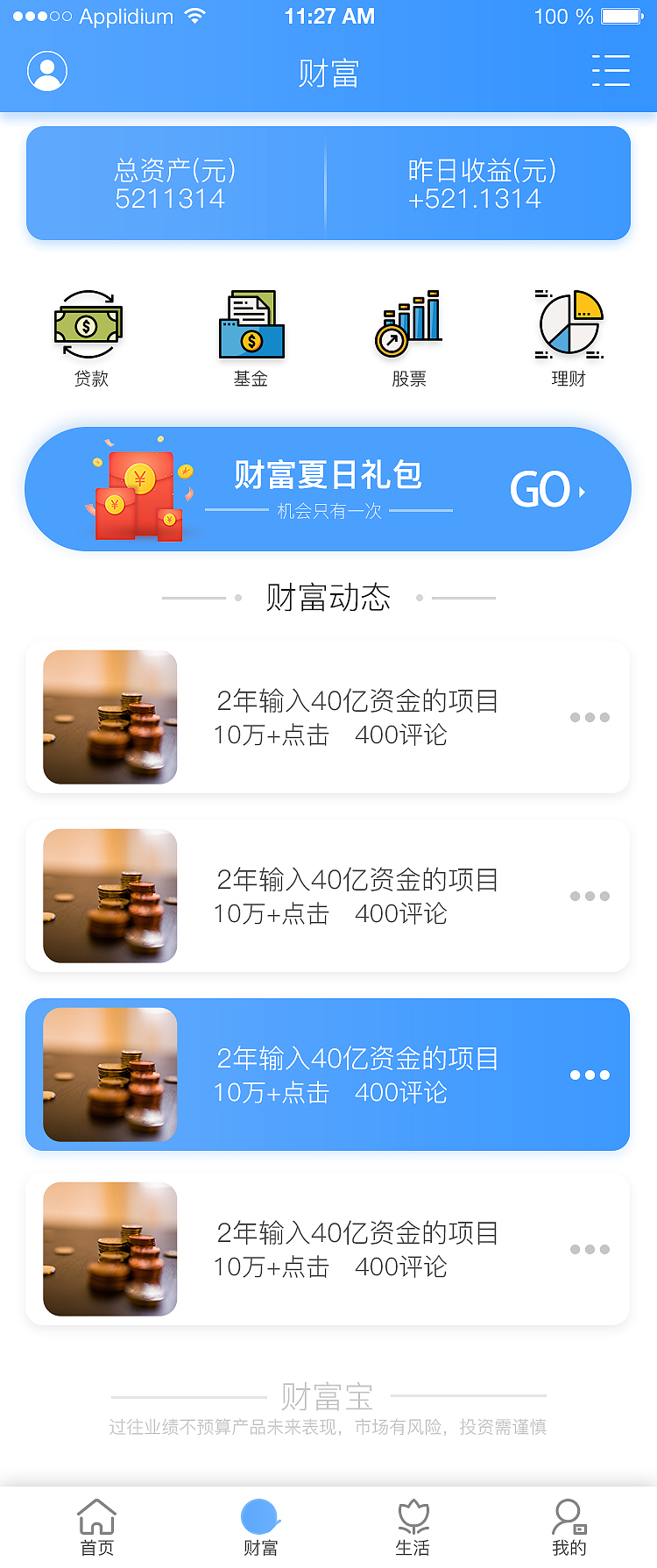This screenshot has height=1568, width=657.
Task: Open the 股票 stocks icon
Action: click(x=407, y=324)
